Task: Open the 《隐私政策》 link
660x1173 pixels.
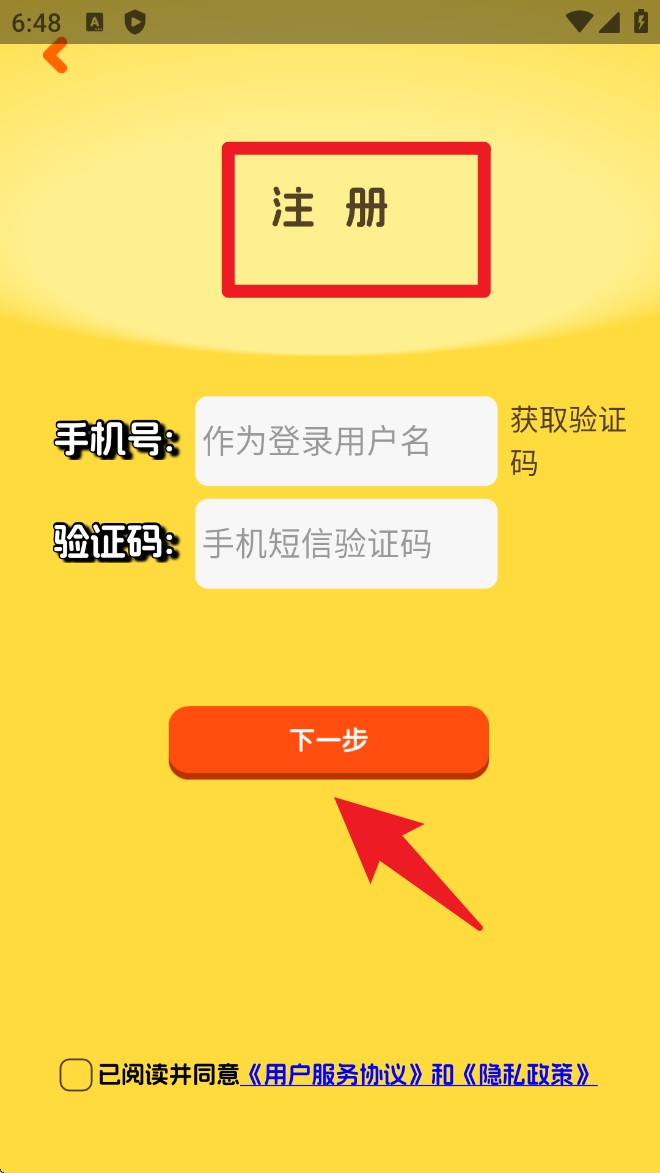Action: point(527,1075)
